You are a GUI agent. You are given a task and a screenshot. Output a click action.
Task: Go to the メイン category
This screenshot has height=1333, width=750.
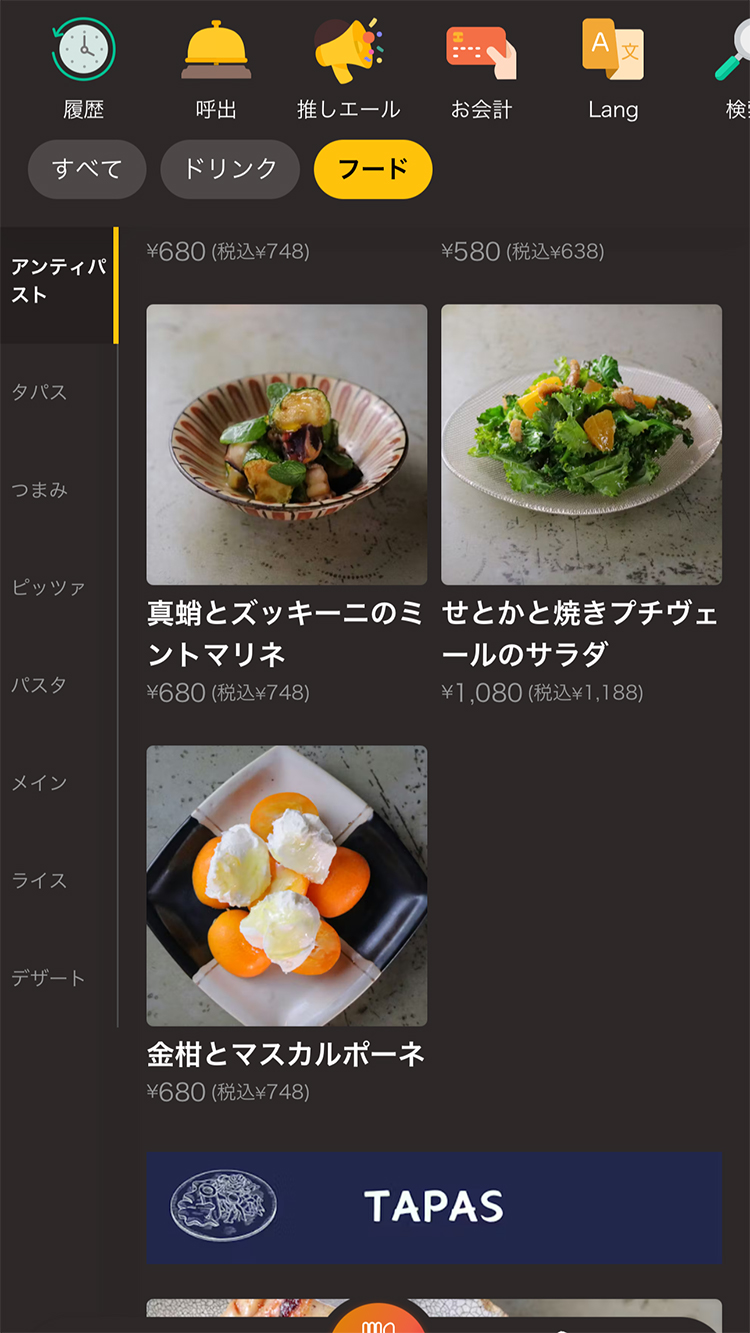(40, 783)
